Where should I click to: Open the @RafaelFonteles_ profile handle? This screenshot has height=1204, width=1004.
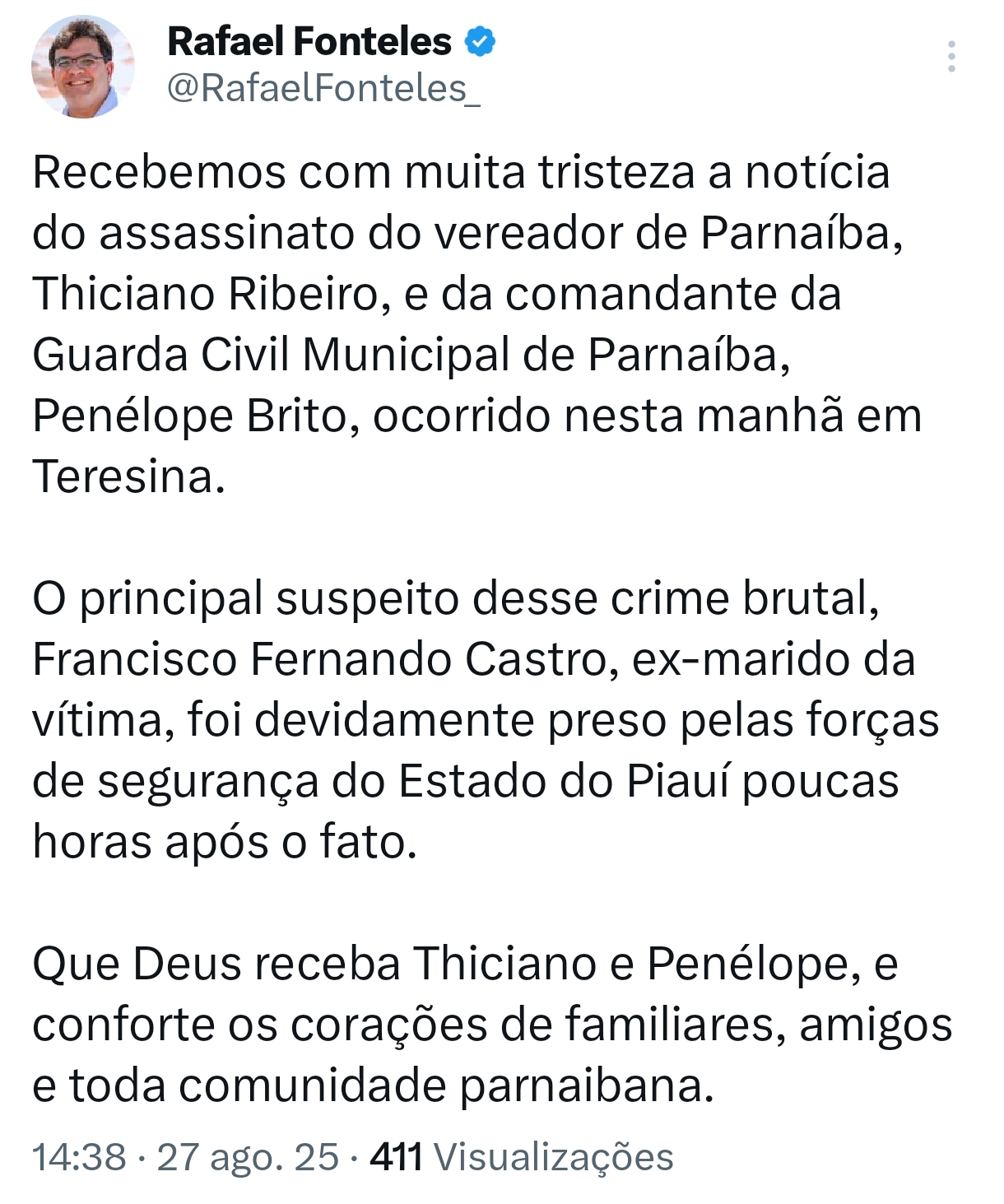tap(323, 88)
